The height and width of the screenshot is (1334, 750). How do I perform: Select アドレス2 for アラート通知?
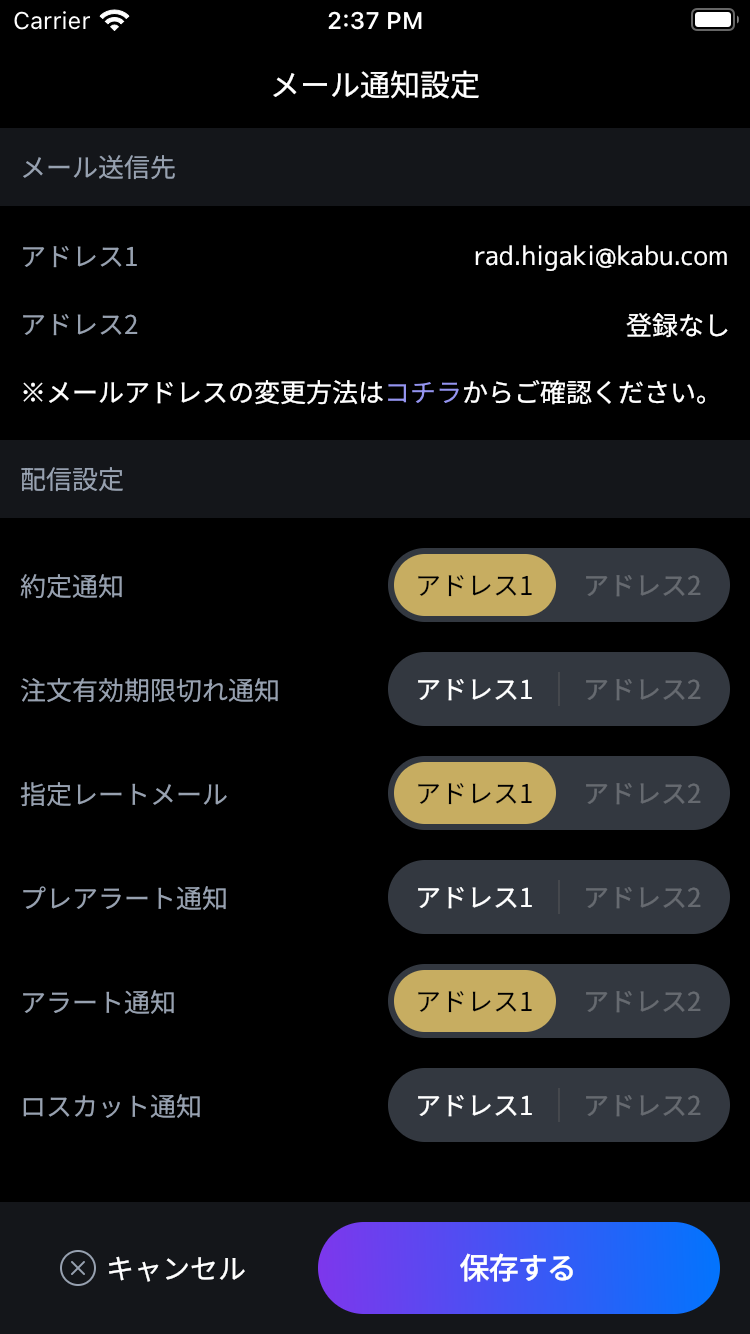(x=643, y=1001)
